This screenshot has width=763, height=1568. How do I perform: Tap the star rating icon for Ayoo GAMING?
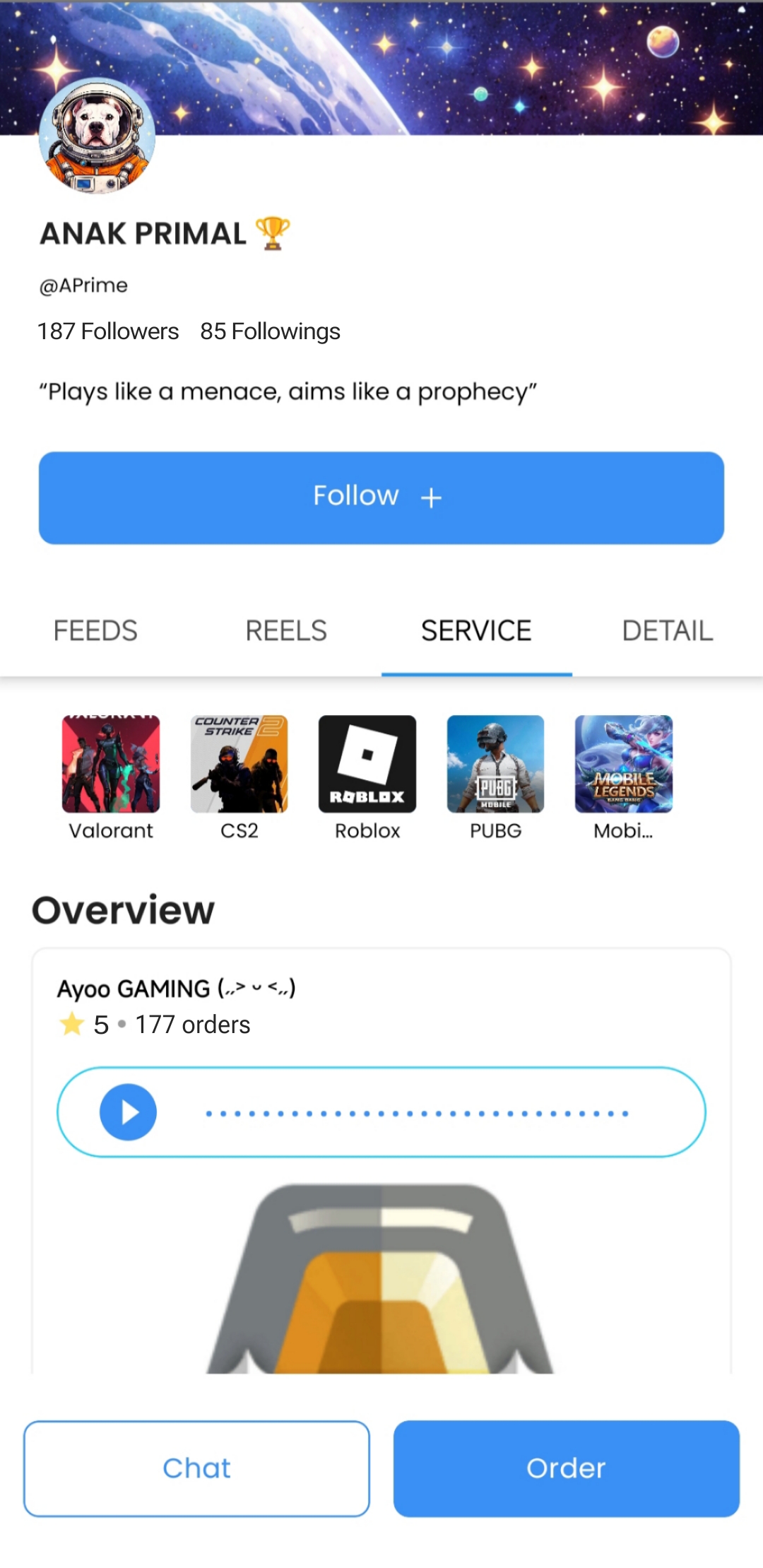tap(71, 1024)
